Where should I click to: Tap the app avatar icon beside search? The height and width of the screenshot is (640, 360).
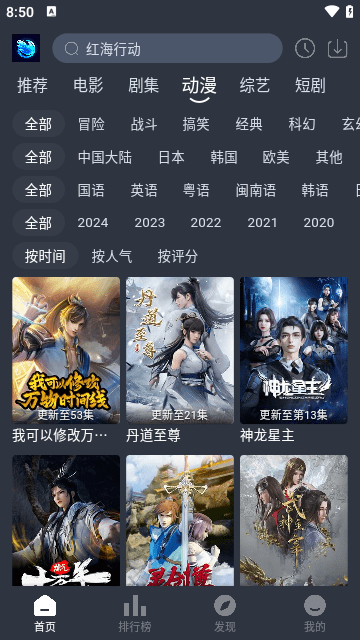click(26, 48)
